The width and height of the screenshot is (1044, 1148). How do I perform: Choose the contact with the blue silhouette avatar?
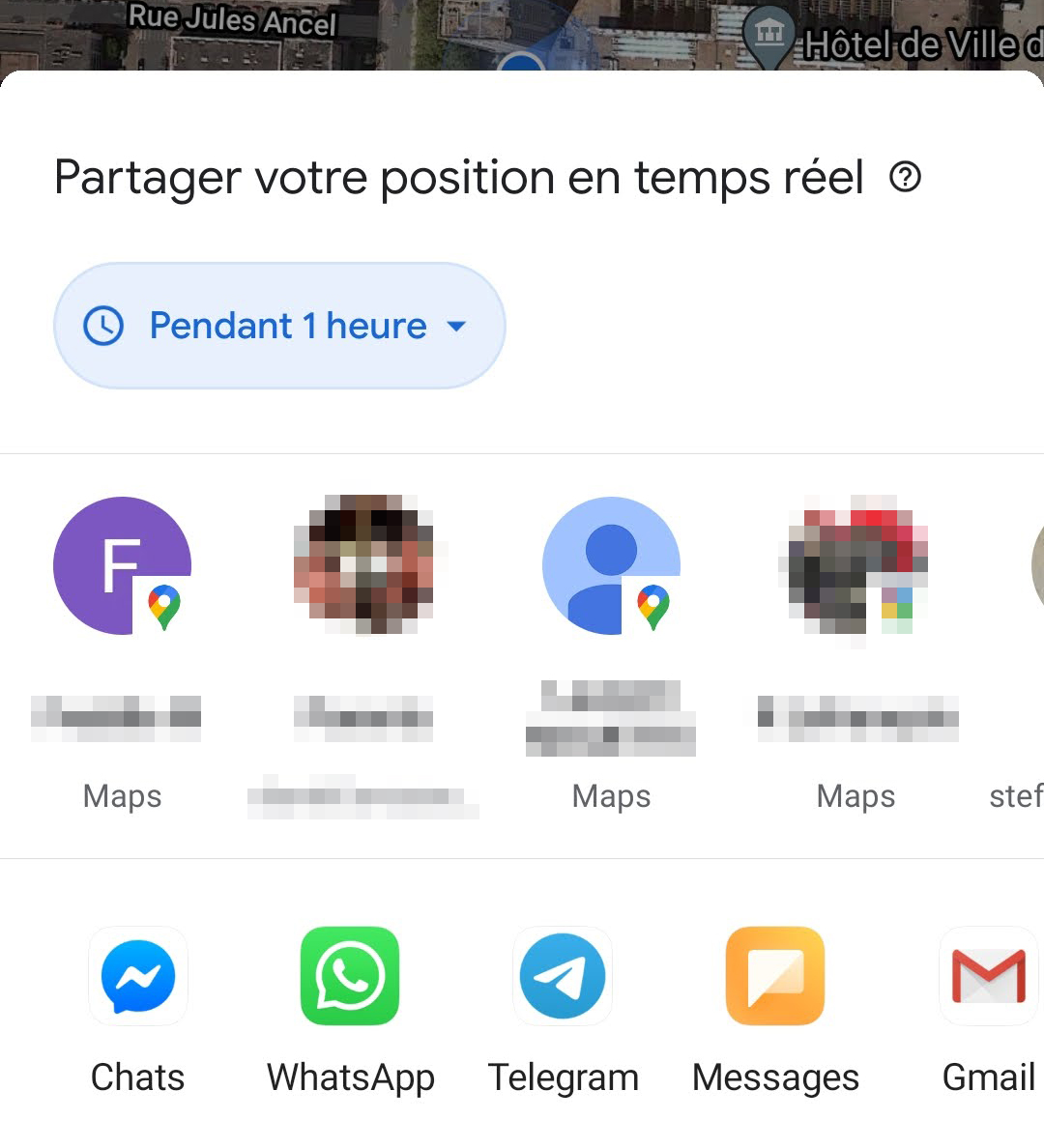[x=611, y=566]
